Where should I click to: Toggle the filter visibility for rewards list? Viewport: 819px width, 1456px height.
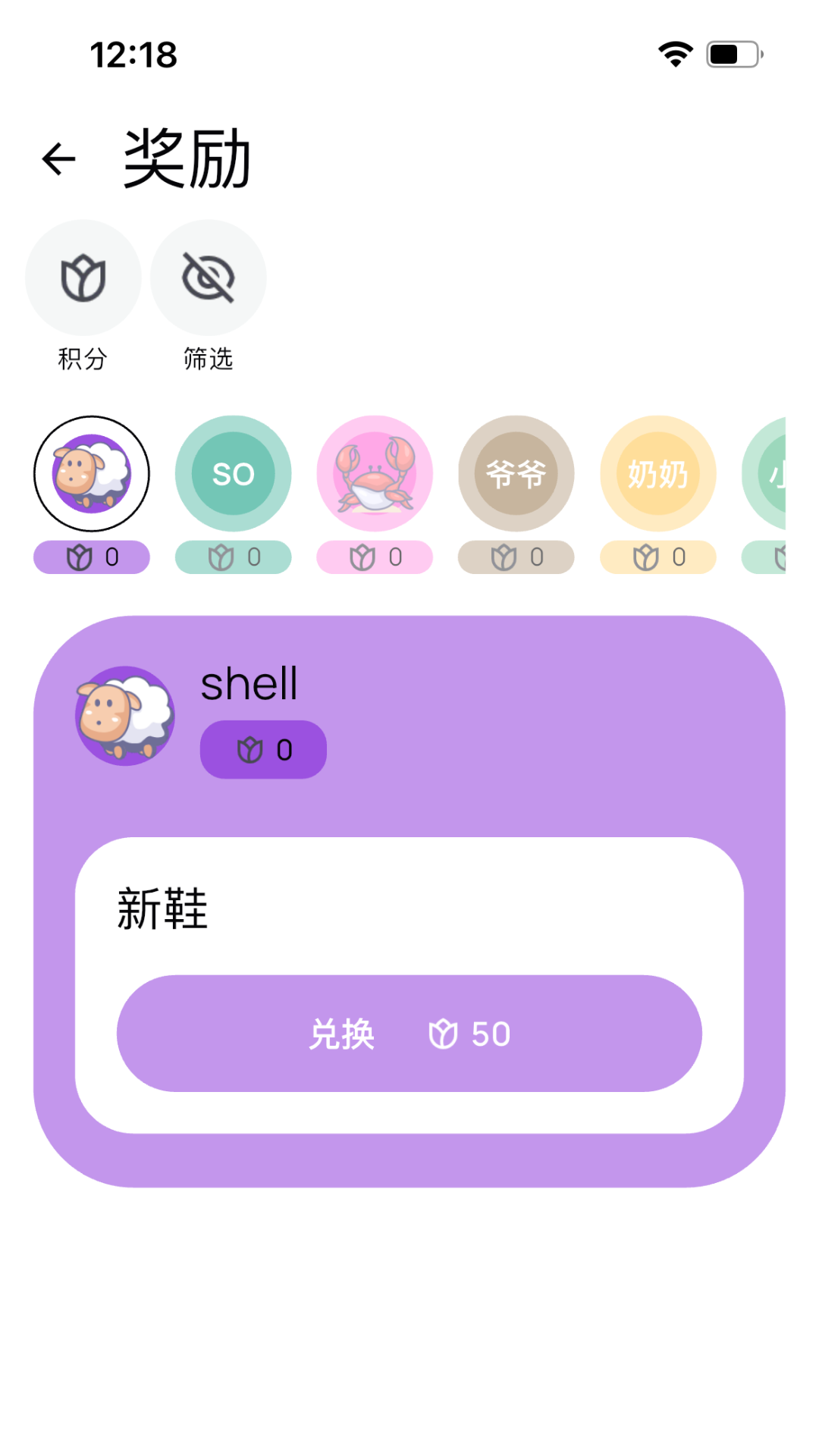point(208,278)
